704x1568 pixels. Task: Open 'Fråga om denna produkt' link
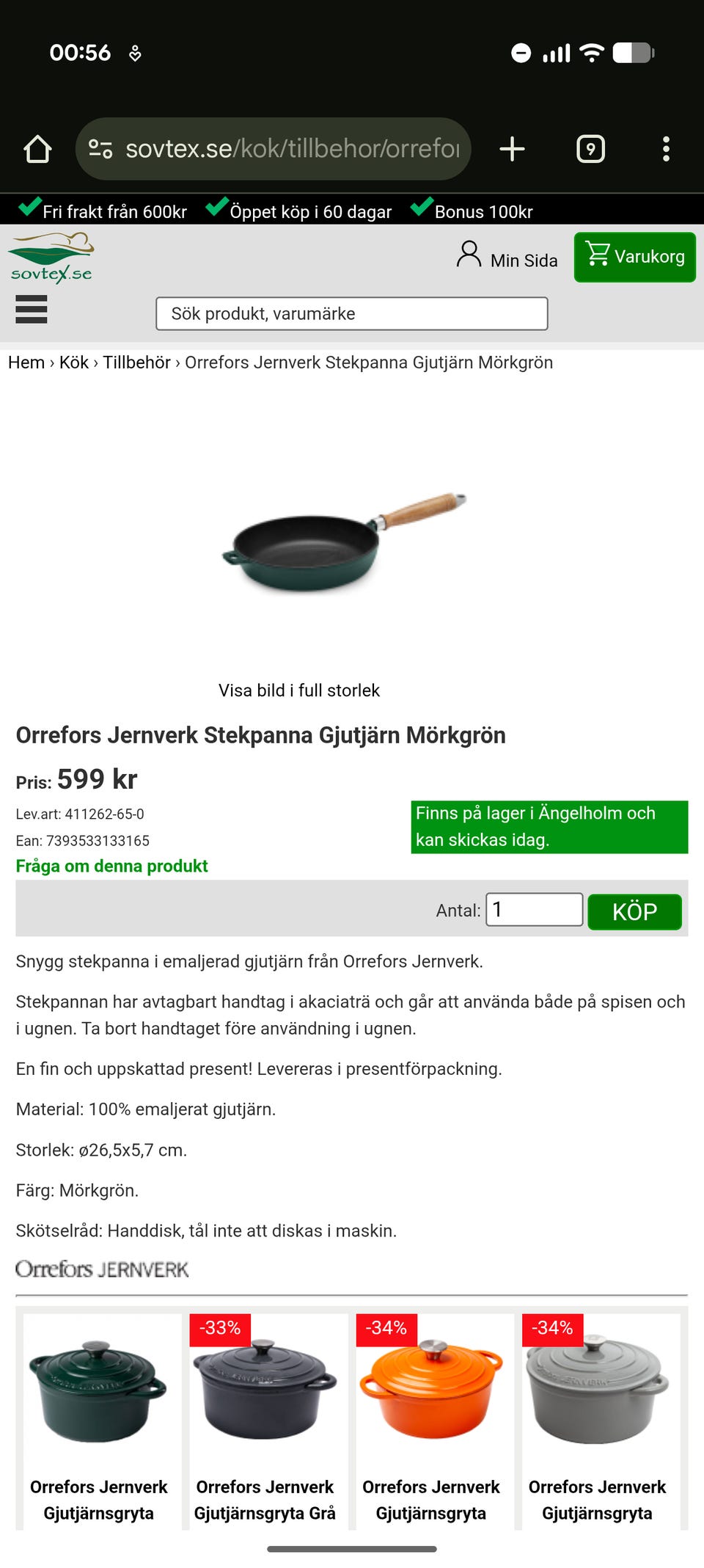tap(111, 866)
